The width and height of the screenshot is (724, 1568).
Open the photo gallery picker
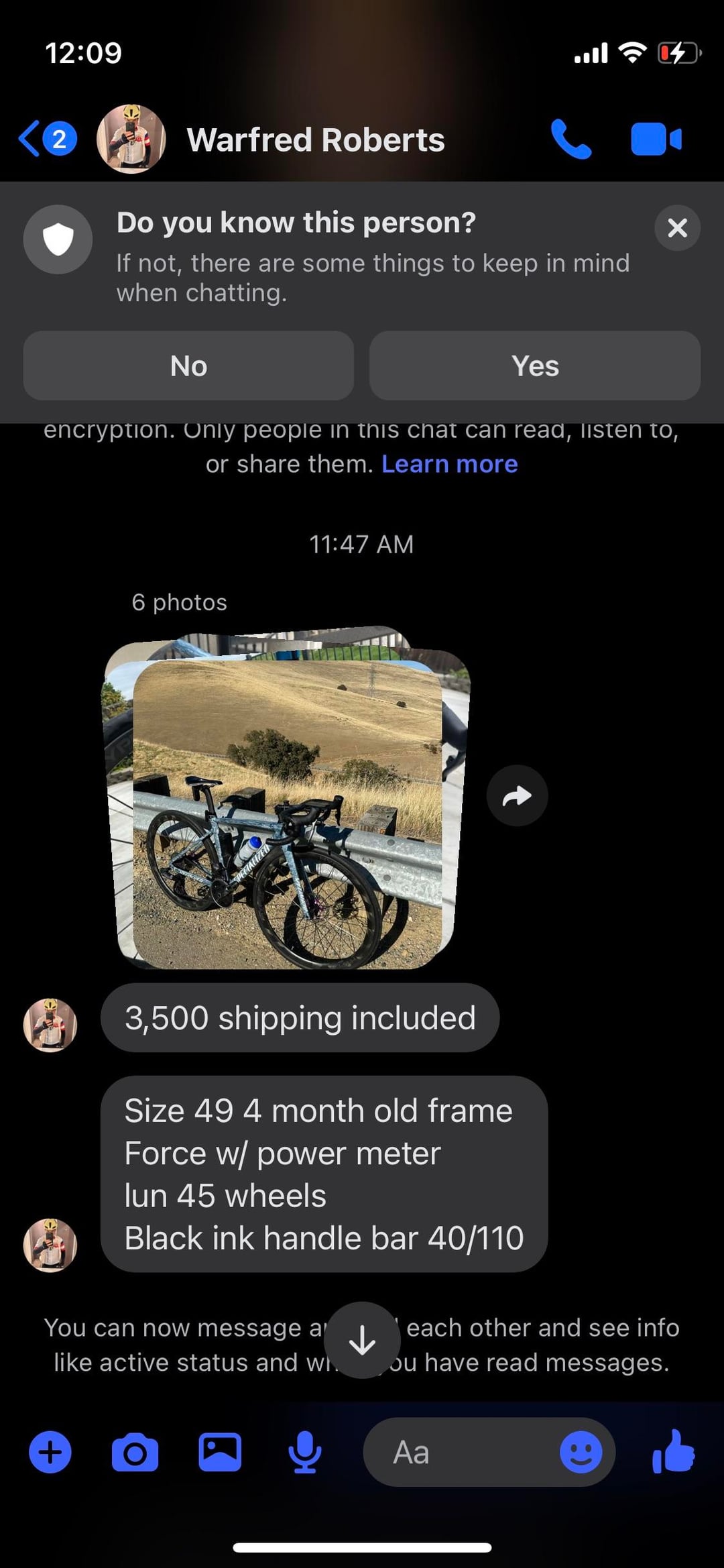click(x=220, y=1453)
